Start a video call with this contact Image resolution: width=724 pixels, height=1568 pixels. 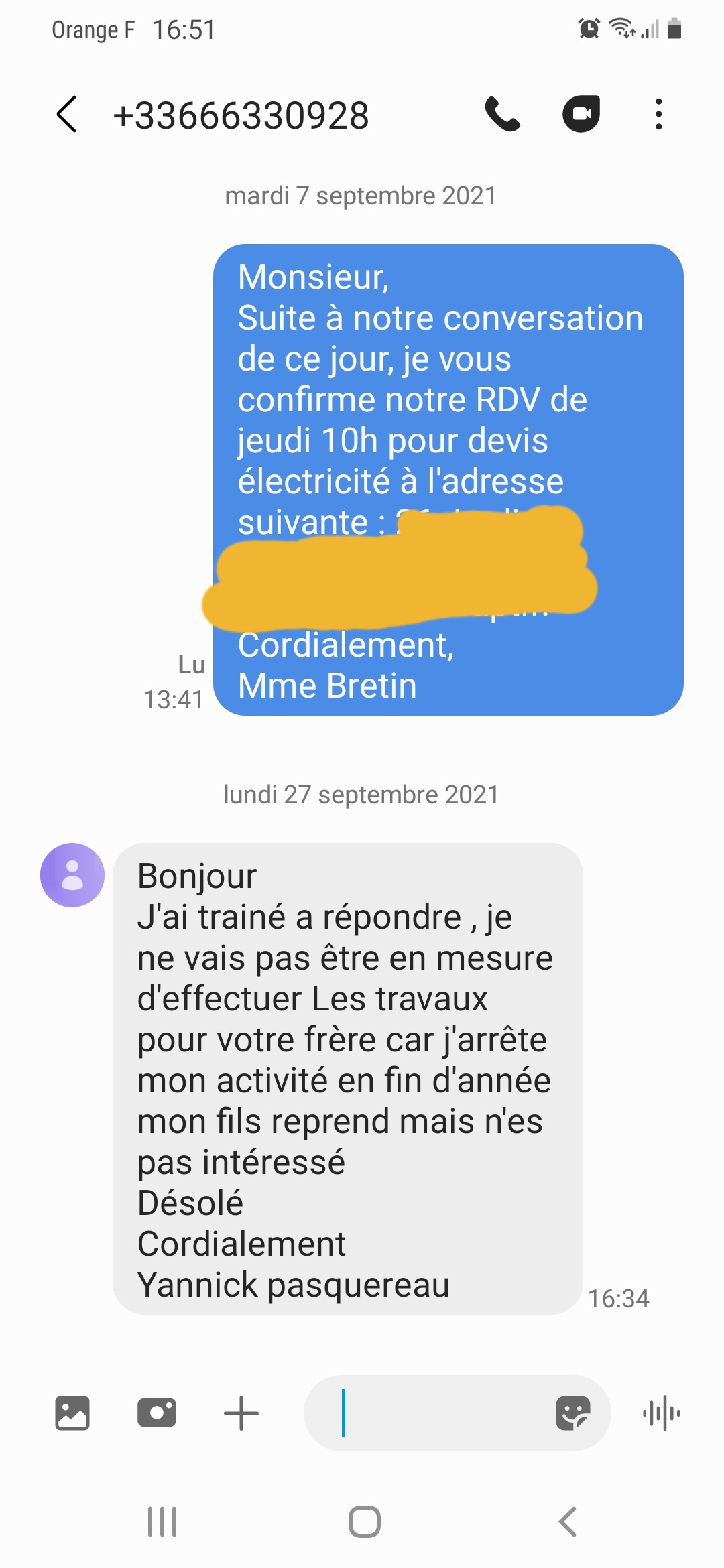coord(581,114)
